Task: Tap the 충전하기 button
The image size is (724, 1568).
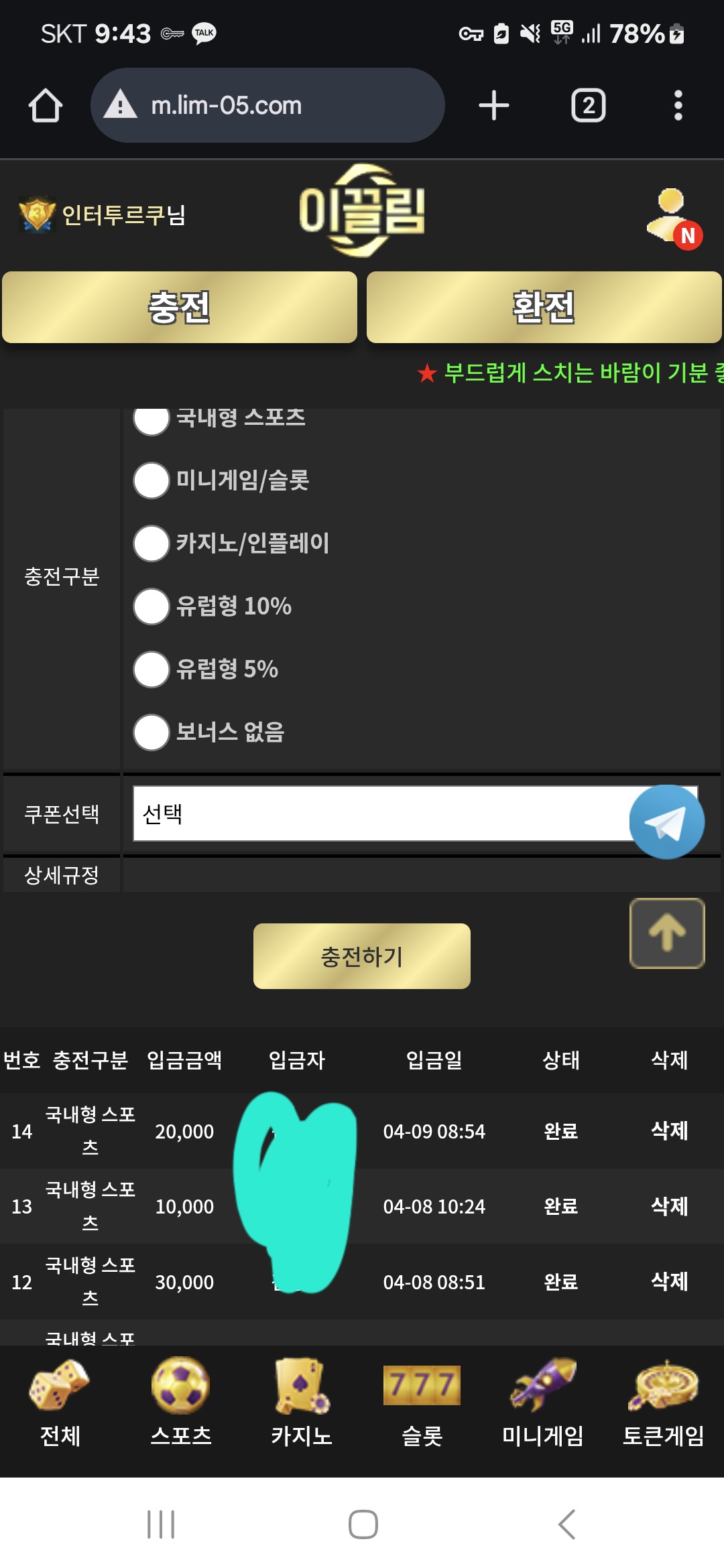Action: [x=362, y=956]
